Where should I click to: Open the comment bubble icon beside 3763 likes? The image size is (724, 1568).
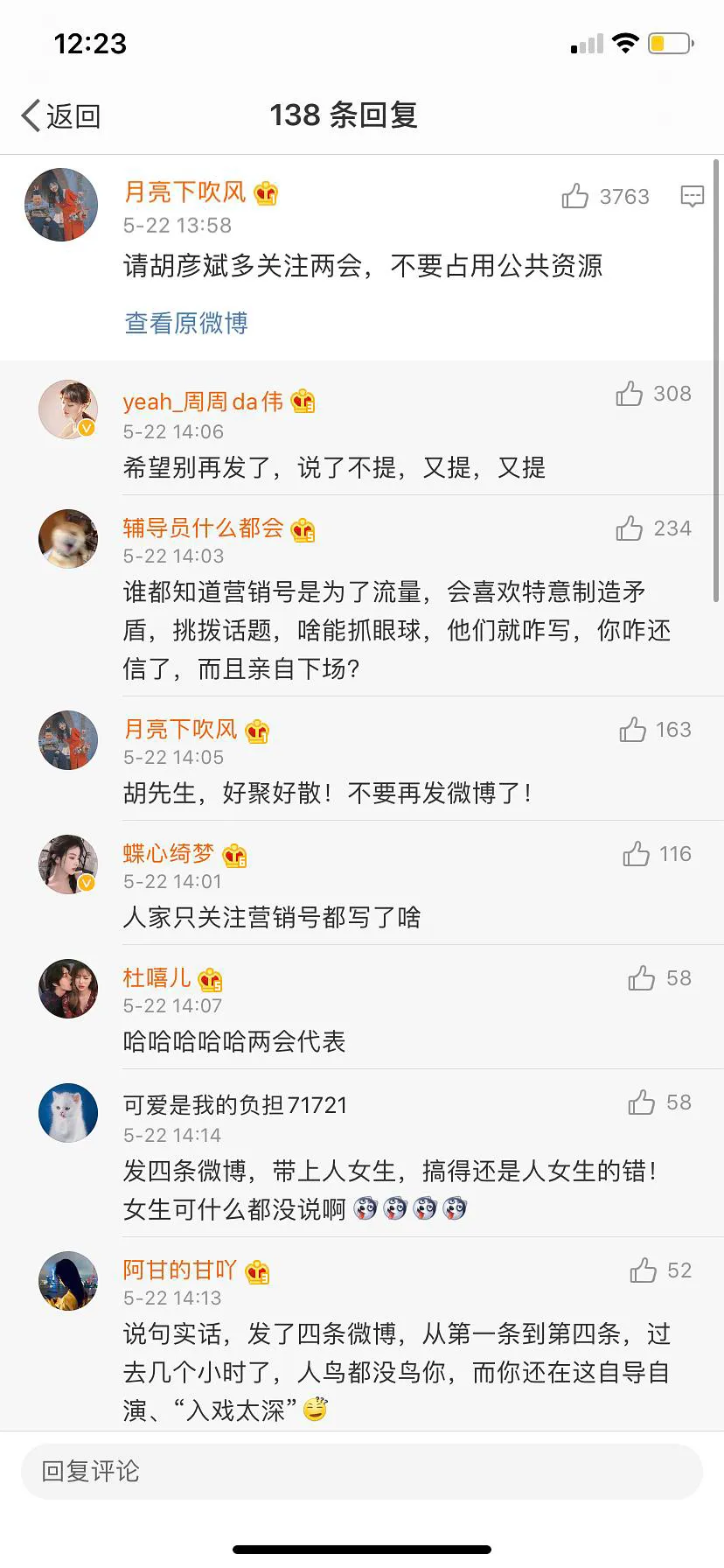pos(692,196)
